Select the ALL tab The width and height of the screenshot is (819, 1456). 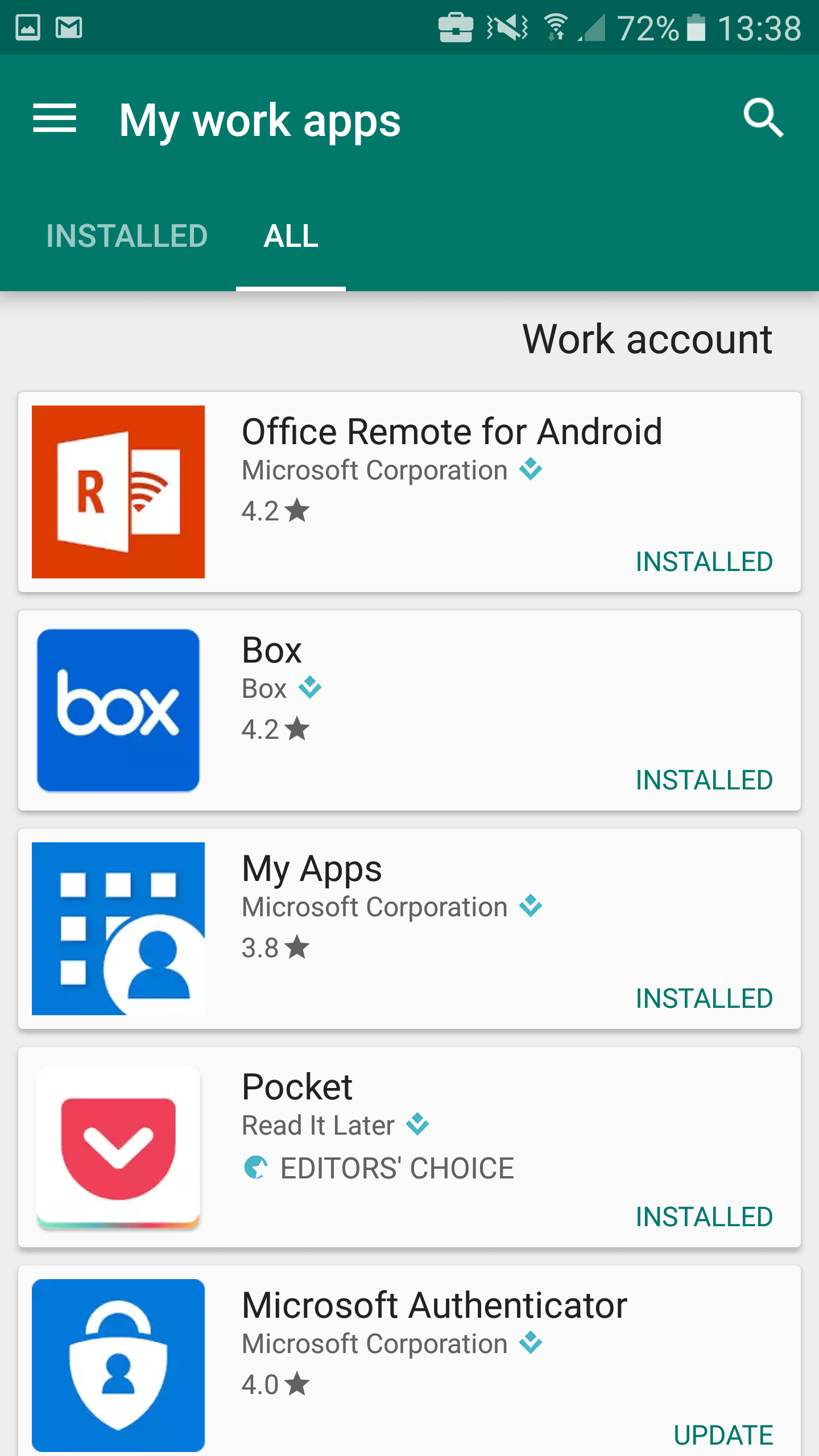[x=291, y=235]
